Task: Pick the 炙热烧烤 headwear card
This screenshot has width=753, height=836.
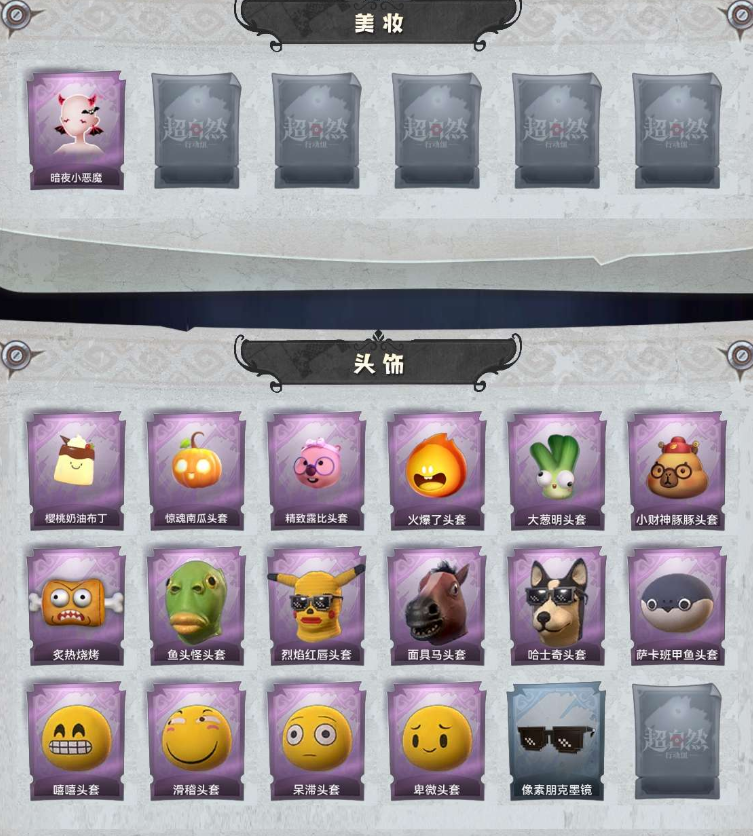Action: (75, 604)
